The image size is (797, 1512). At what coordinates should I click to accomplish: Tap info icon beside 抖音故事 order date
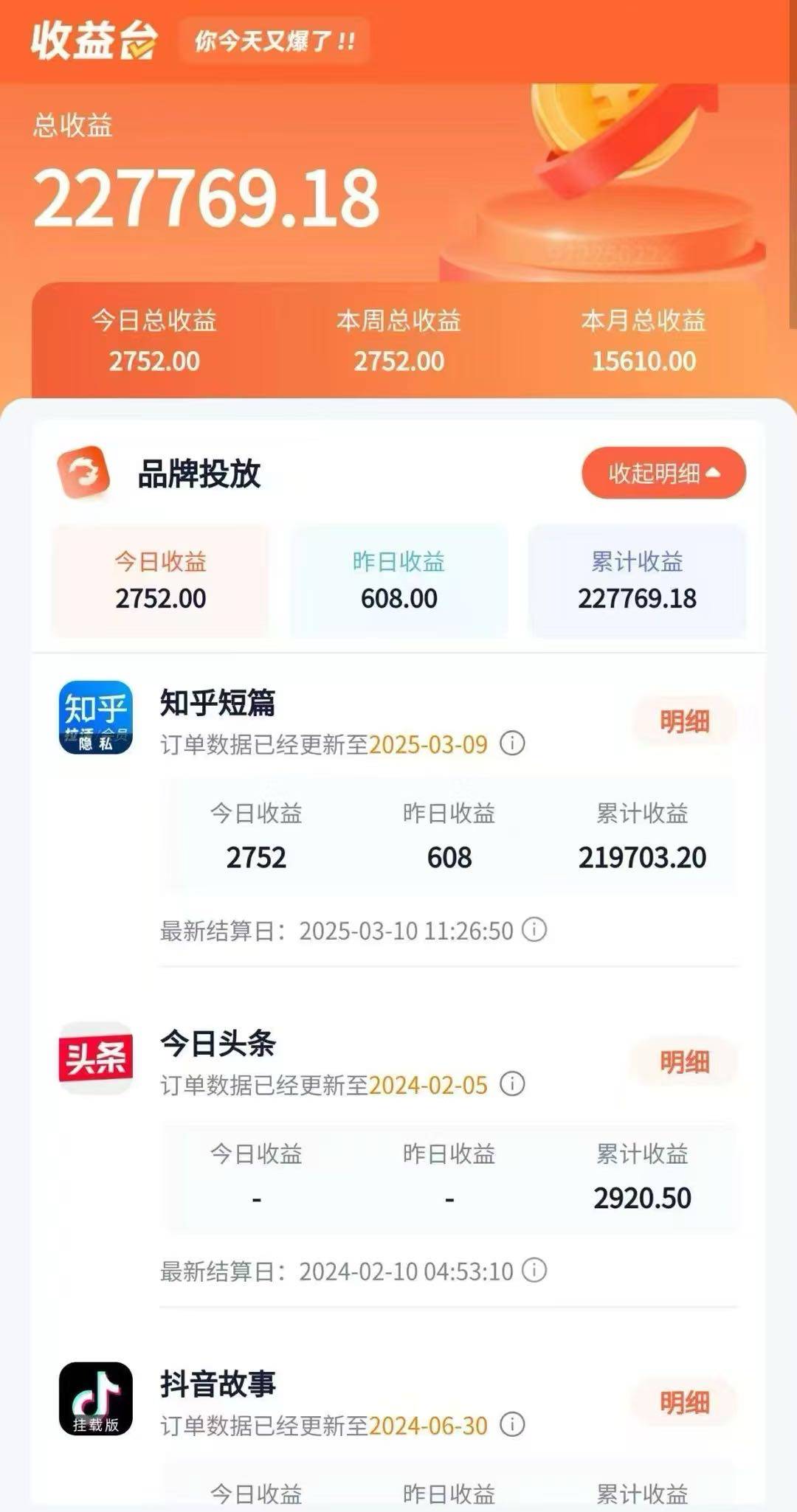pyautogui.click(x=512, y=1424)
